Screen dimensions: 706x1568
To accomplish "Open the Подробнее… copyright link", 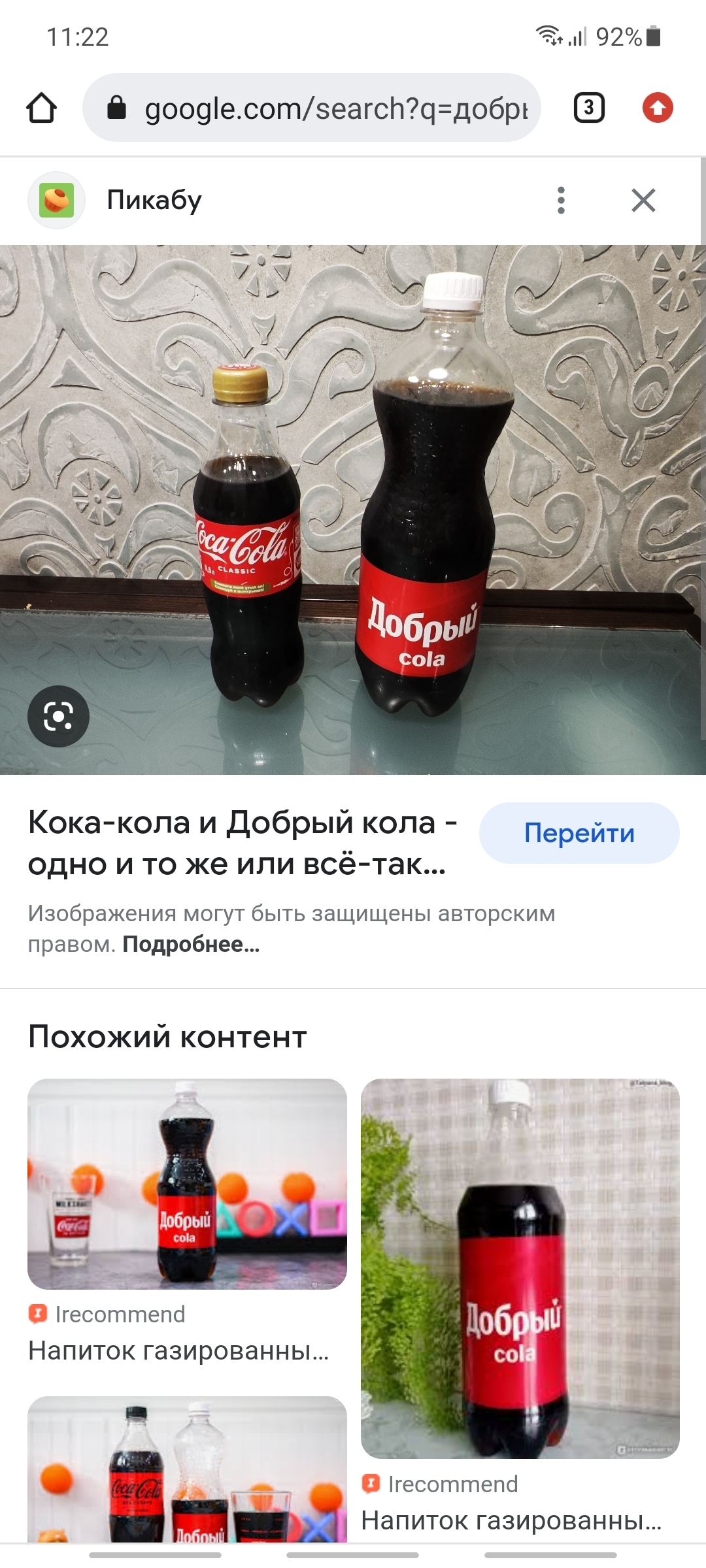I will click(x=191, y=944).
